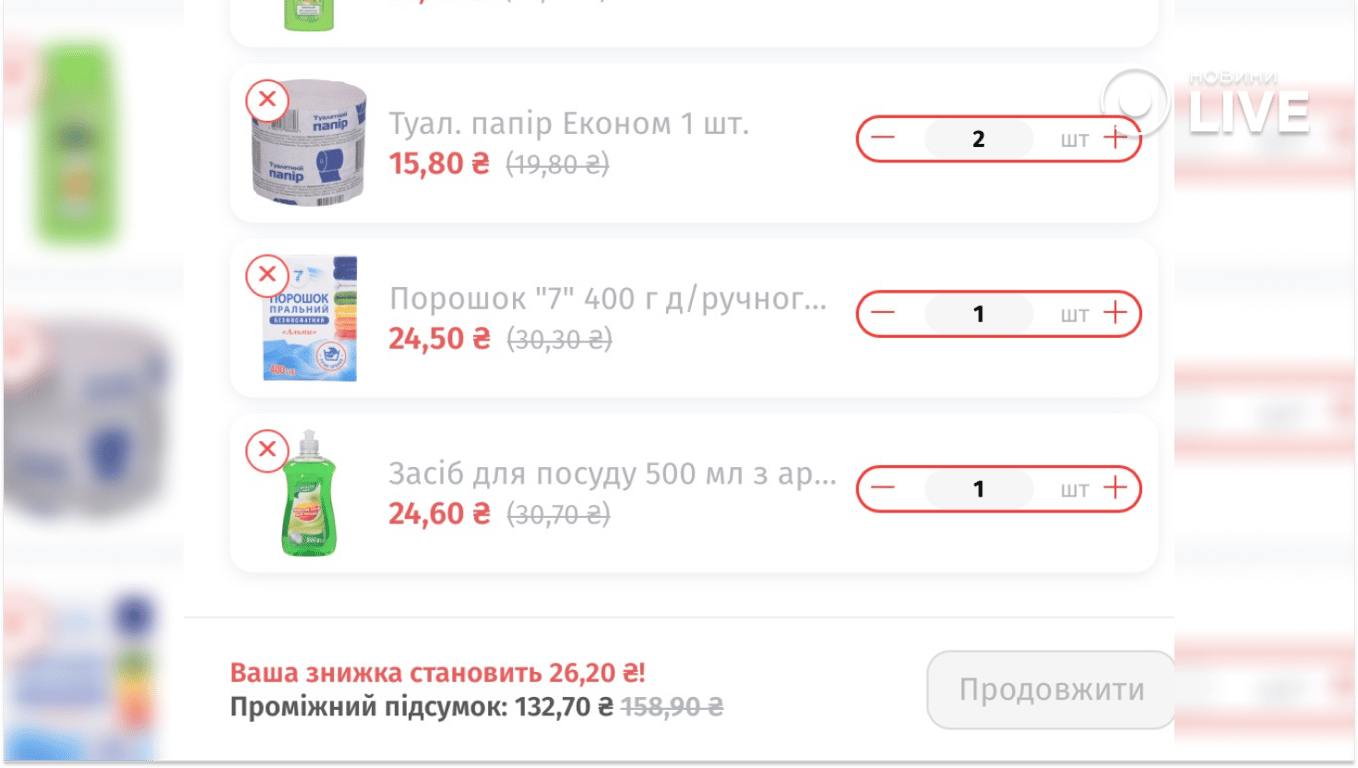Decrease quantity of Туал. папір Економ
The width and height of the screenshot is (1358, 768).
coord(883,139)
